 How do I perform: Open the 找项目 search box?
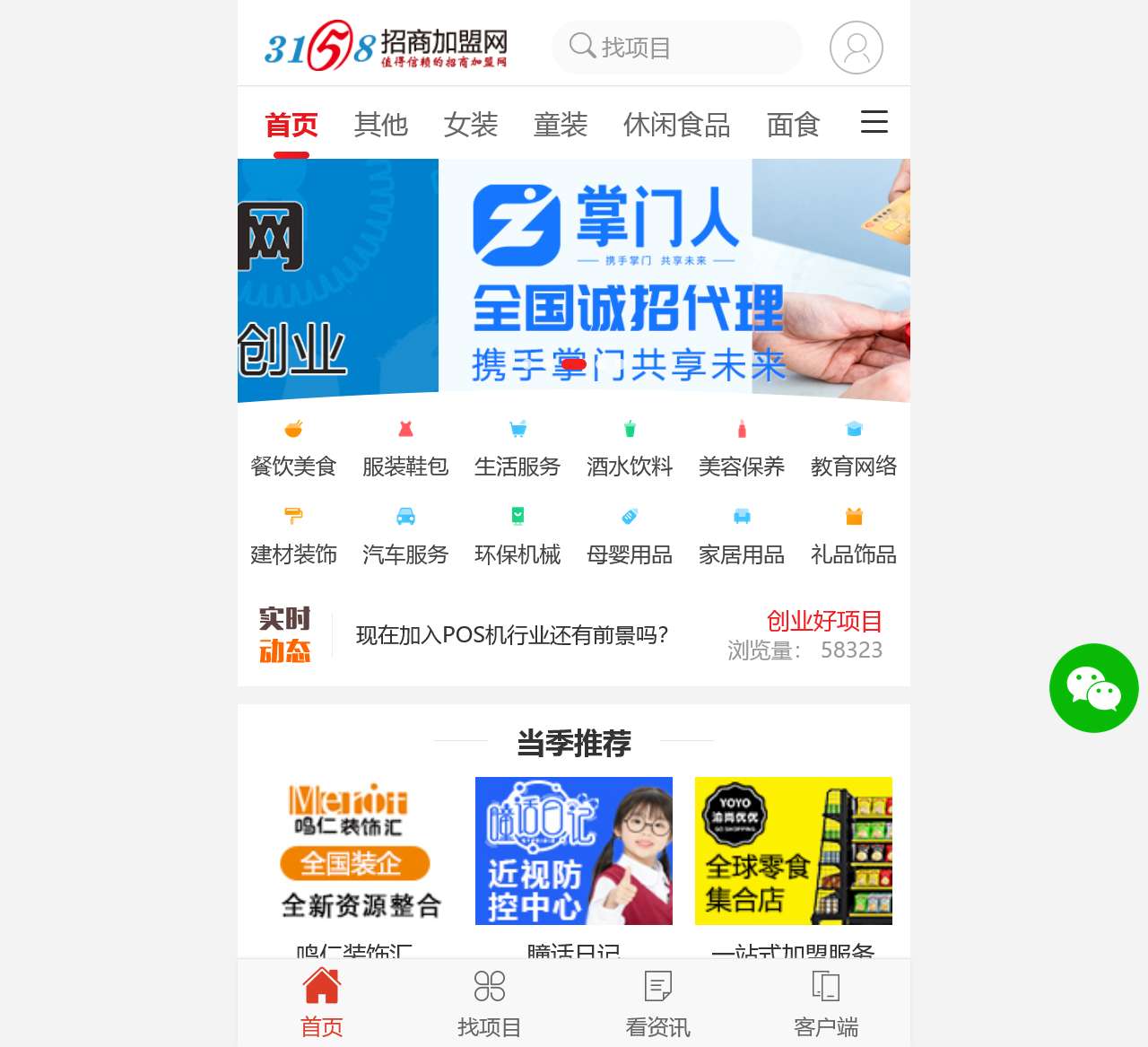pyautogui.click(x=676, y=48)
